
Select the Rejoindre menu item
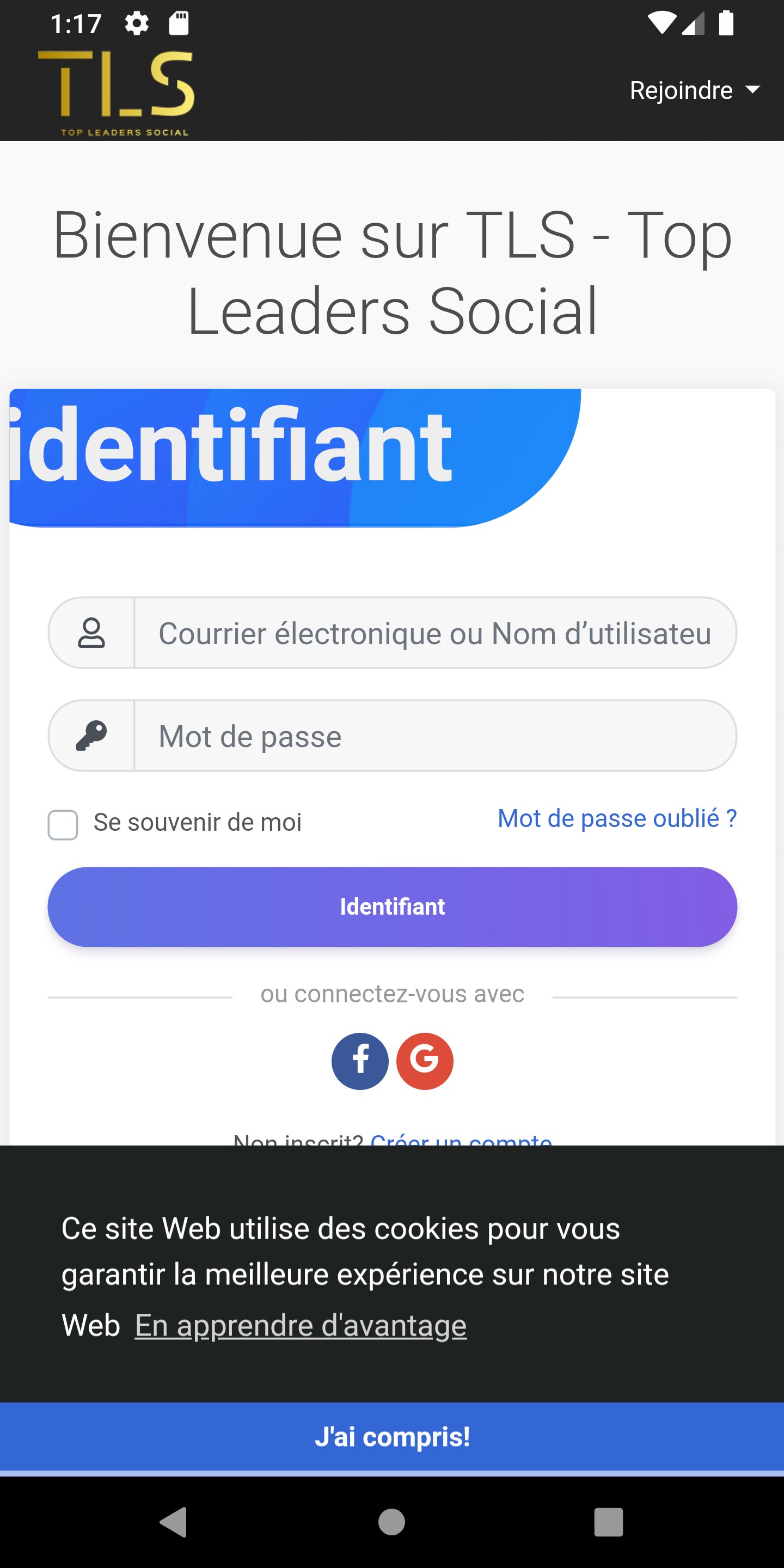[681, 90]
